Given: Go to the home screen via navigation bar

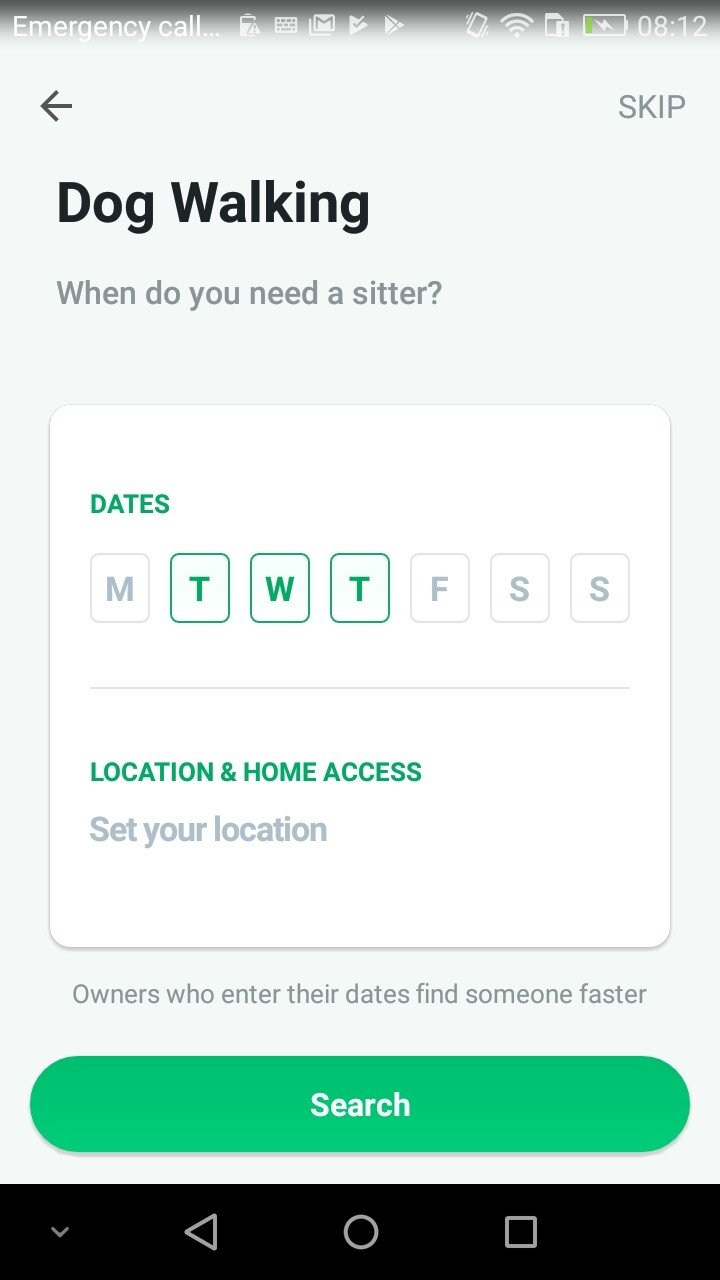Looking at the screenshot, I should coord(361,1232).
